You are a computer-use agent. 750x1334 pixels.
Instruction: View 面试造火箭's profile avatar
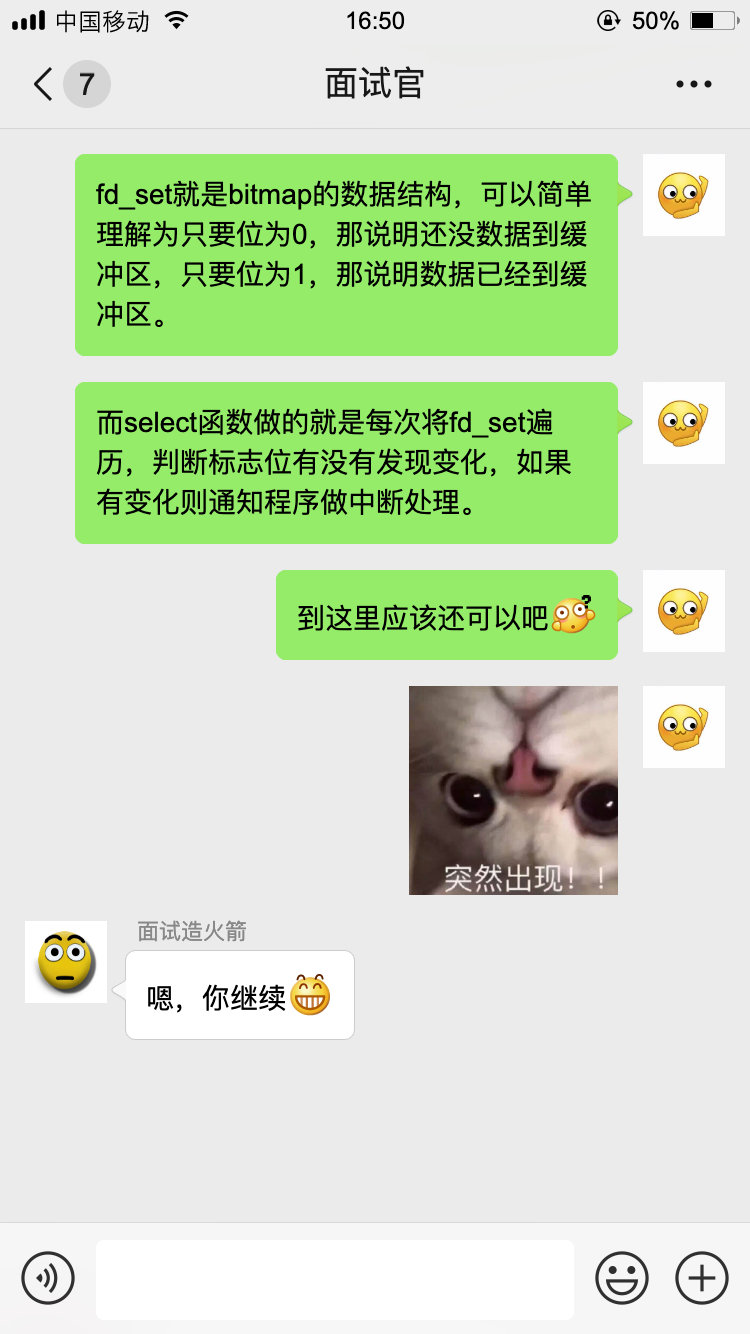pos(66,962)
